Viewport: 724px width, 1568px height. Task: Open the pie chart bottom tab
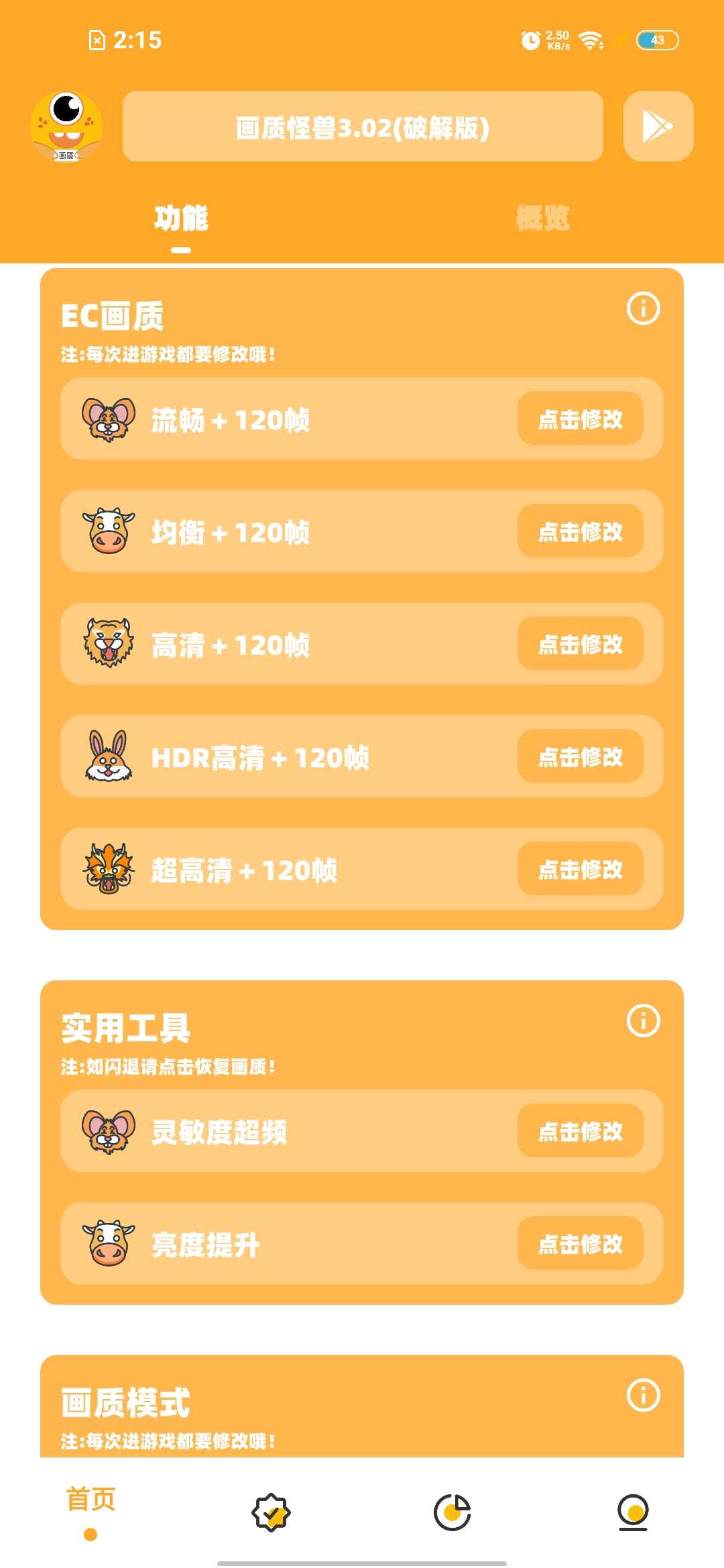tap(452, 1512)
